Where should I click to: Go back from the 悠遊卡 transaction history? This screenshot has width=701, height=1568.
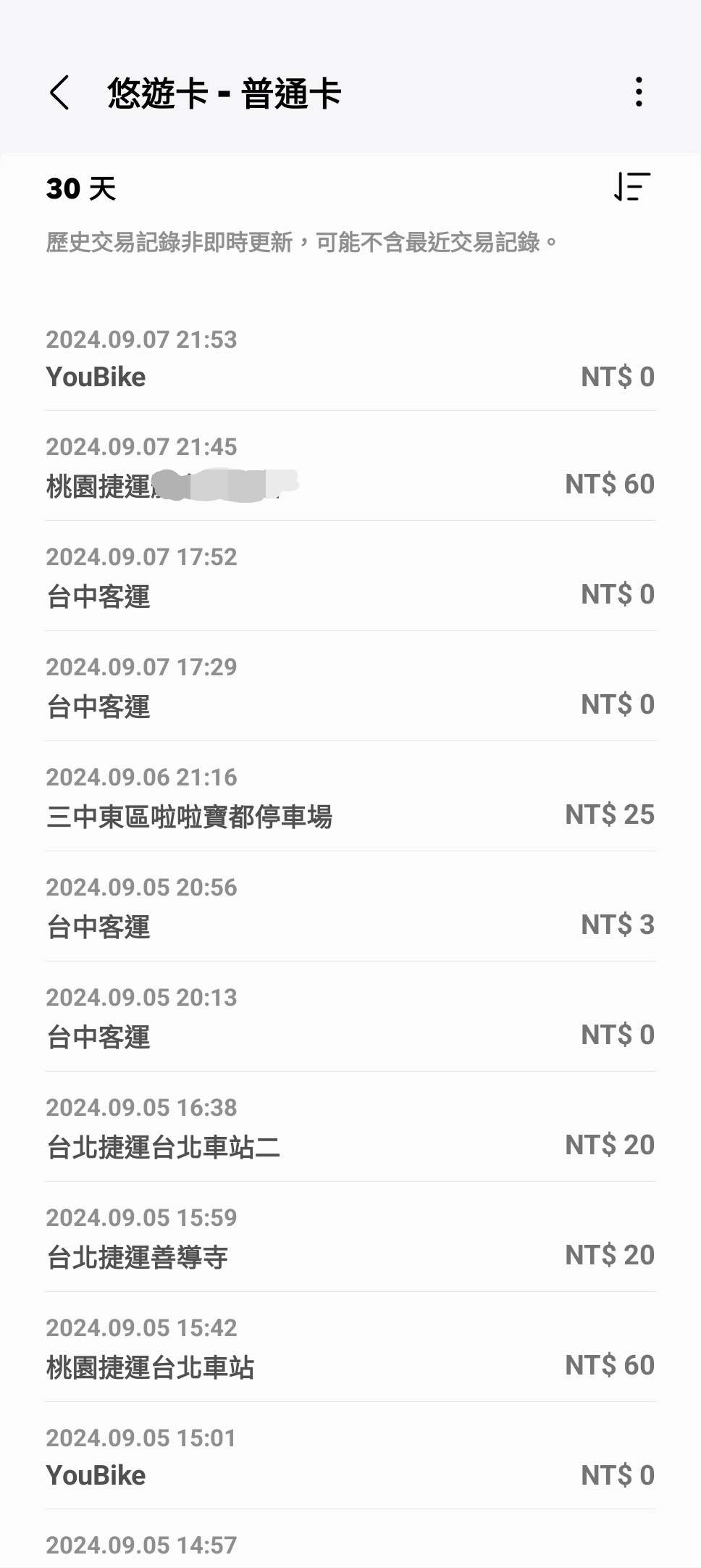[x=60, y=93]
